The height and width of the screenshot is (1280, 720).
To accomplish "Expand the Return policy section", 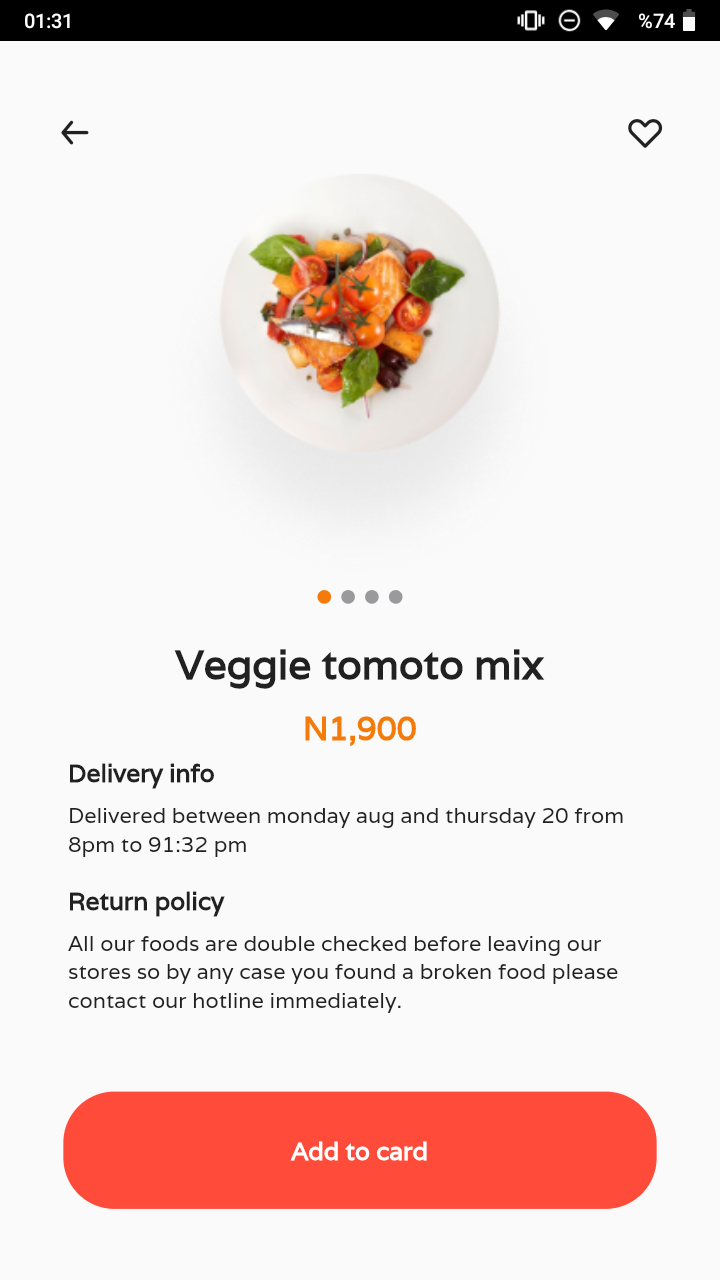I will [146, 901].
